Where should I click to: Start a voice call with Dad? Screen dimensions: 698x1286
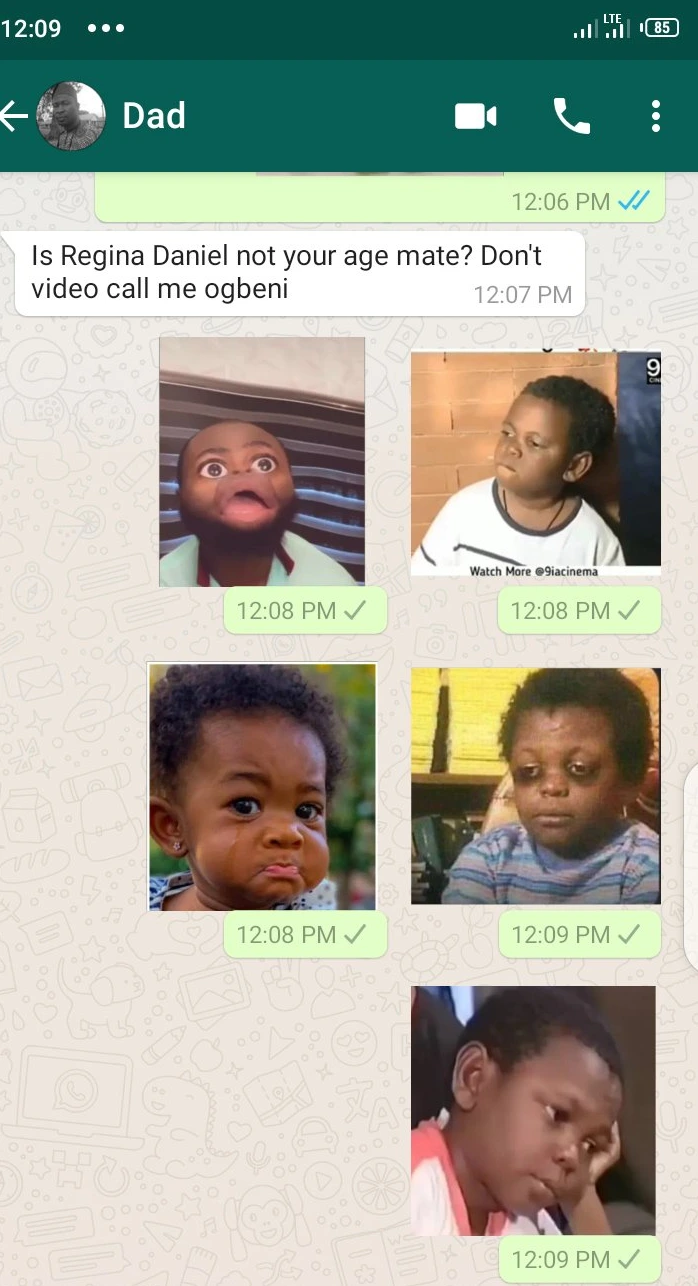(x=571, y=117)
